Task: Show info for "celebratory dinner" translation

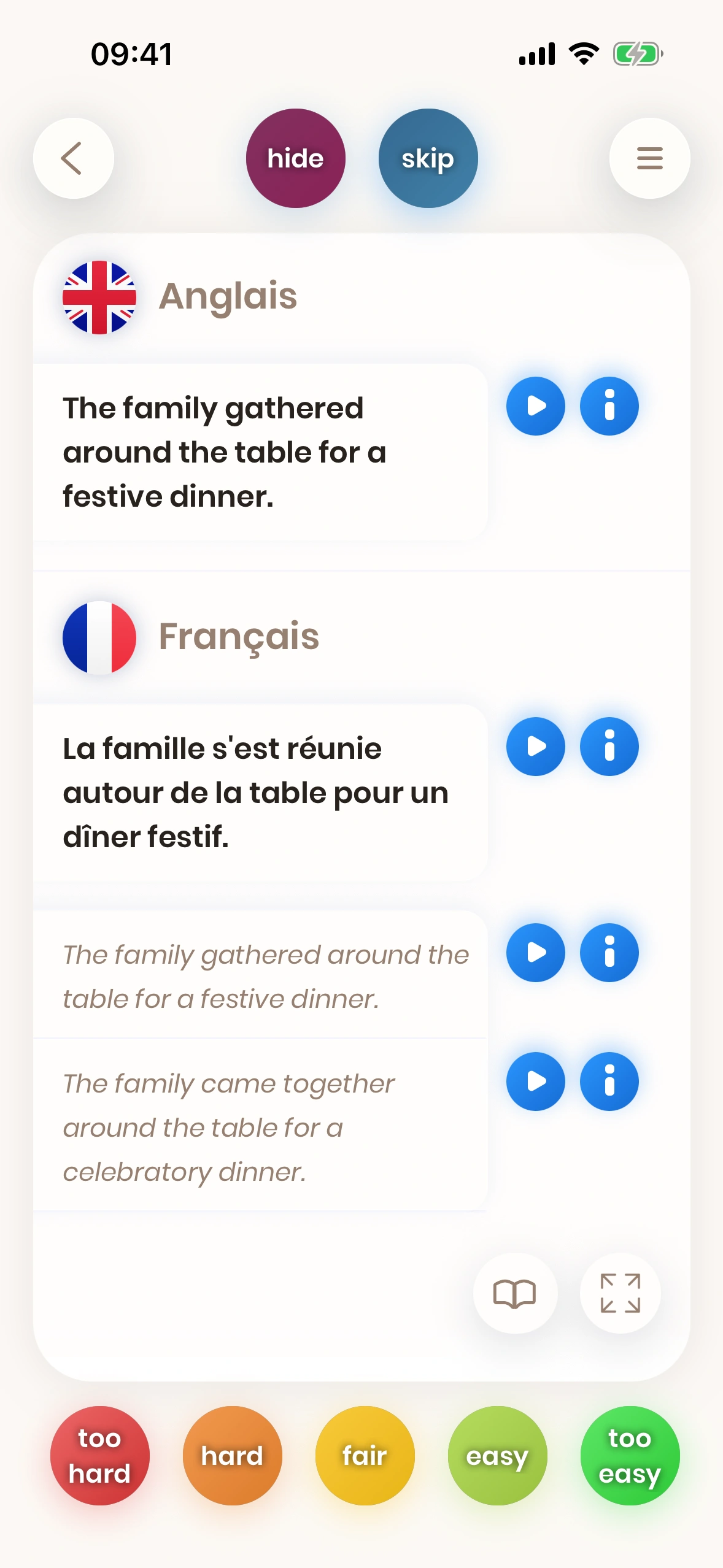Action: pos(609,1082)
